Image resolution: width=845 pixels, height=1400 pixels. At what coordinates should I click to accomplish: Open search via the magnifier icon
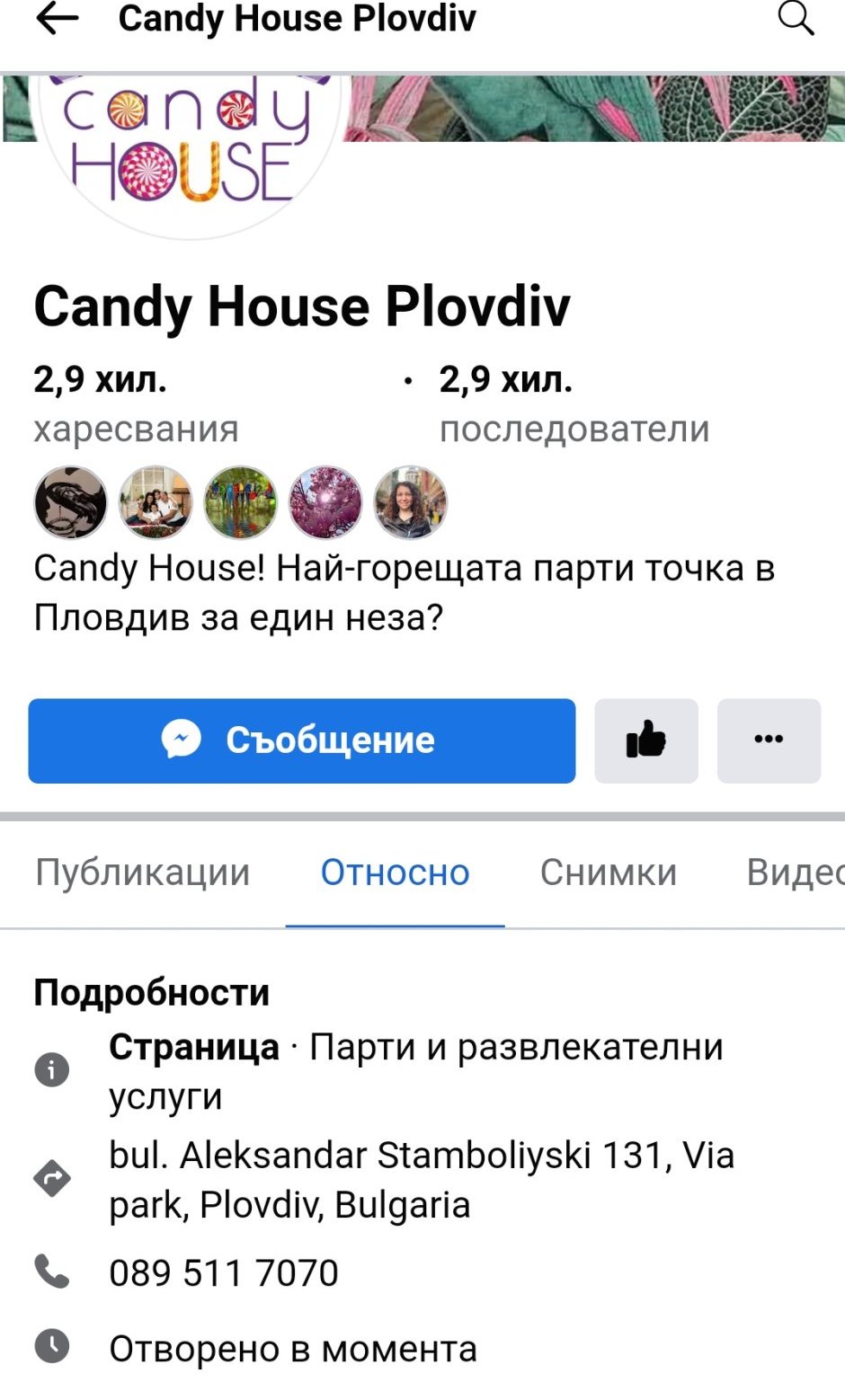796,18
